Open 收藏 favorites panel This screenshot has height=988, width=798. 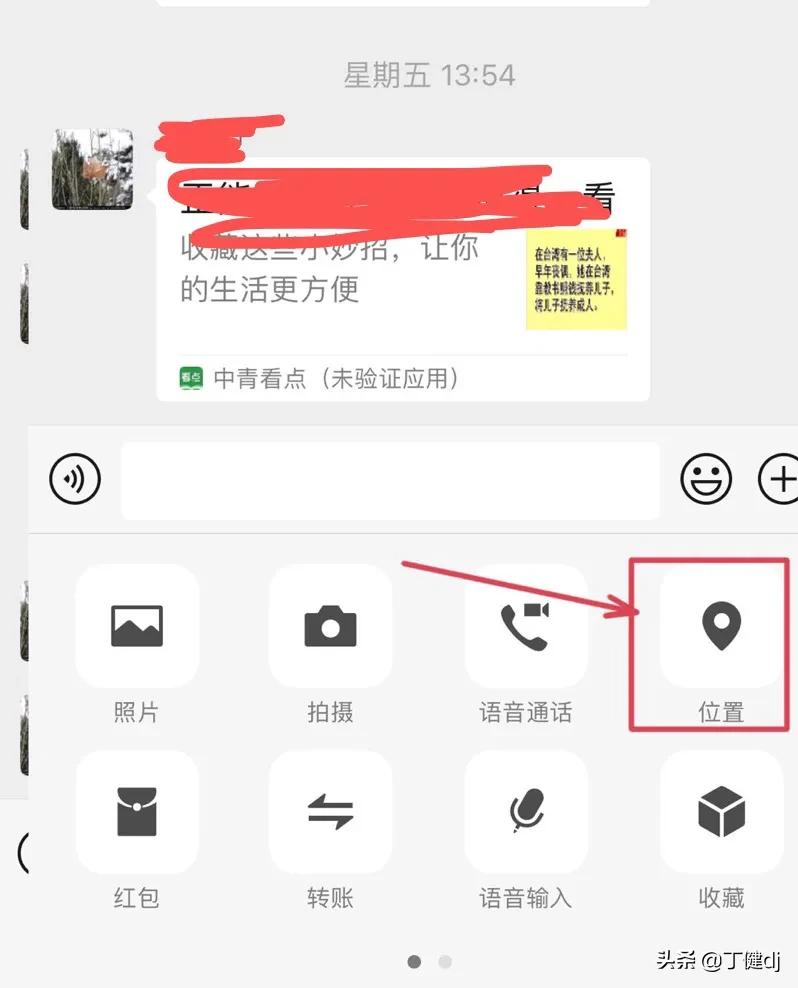pyautogui.click(x=720, y=812)
